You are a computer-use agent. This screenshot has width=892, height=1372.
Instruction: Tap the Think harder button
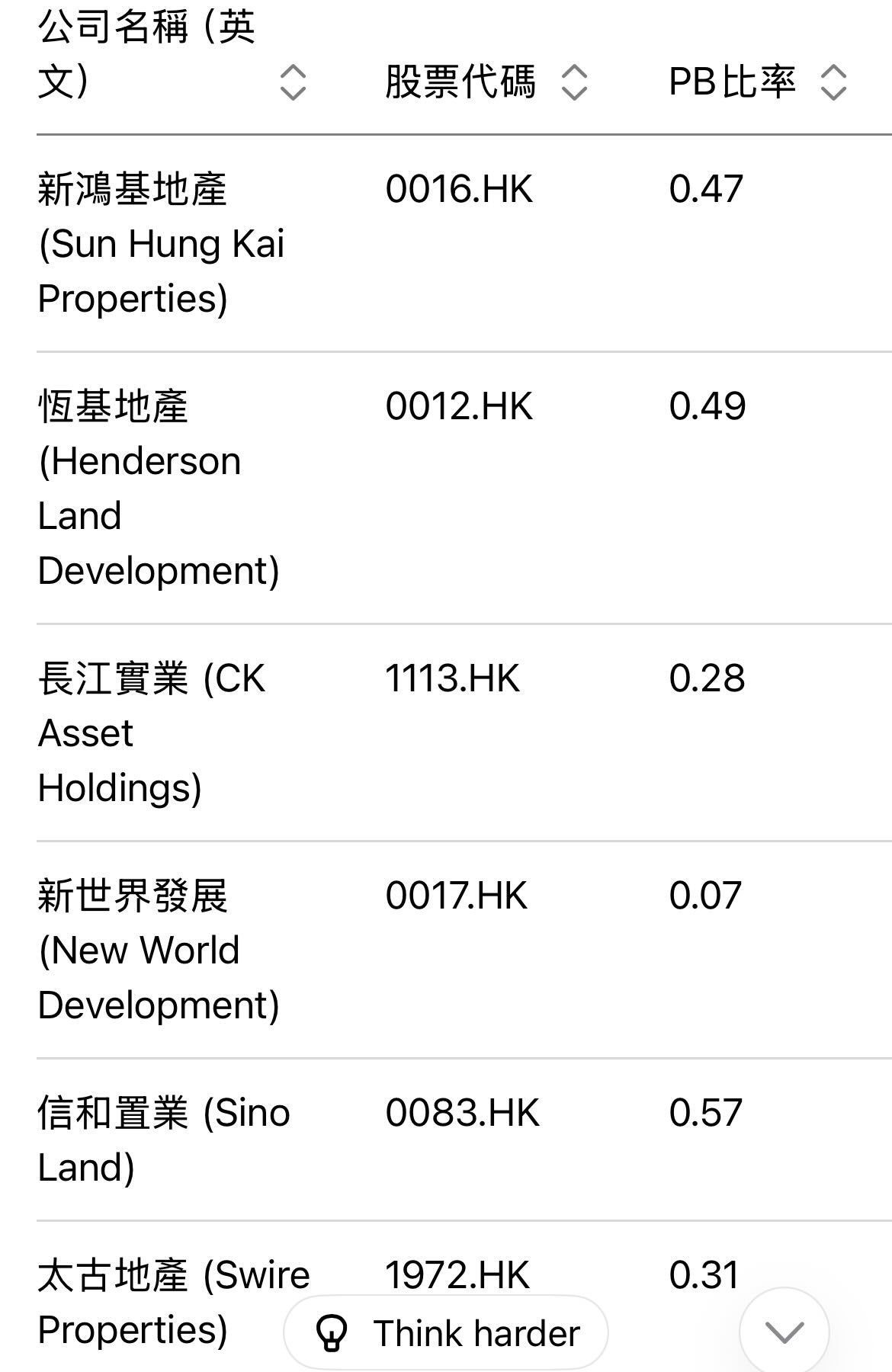tap(446, 1333)
